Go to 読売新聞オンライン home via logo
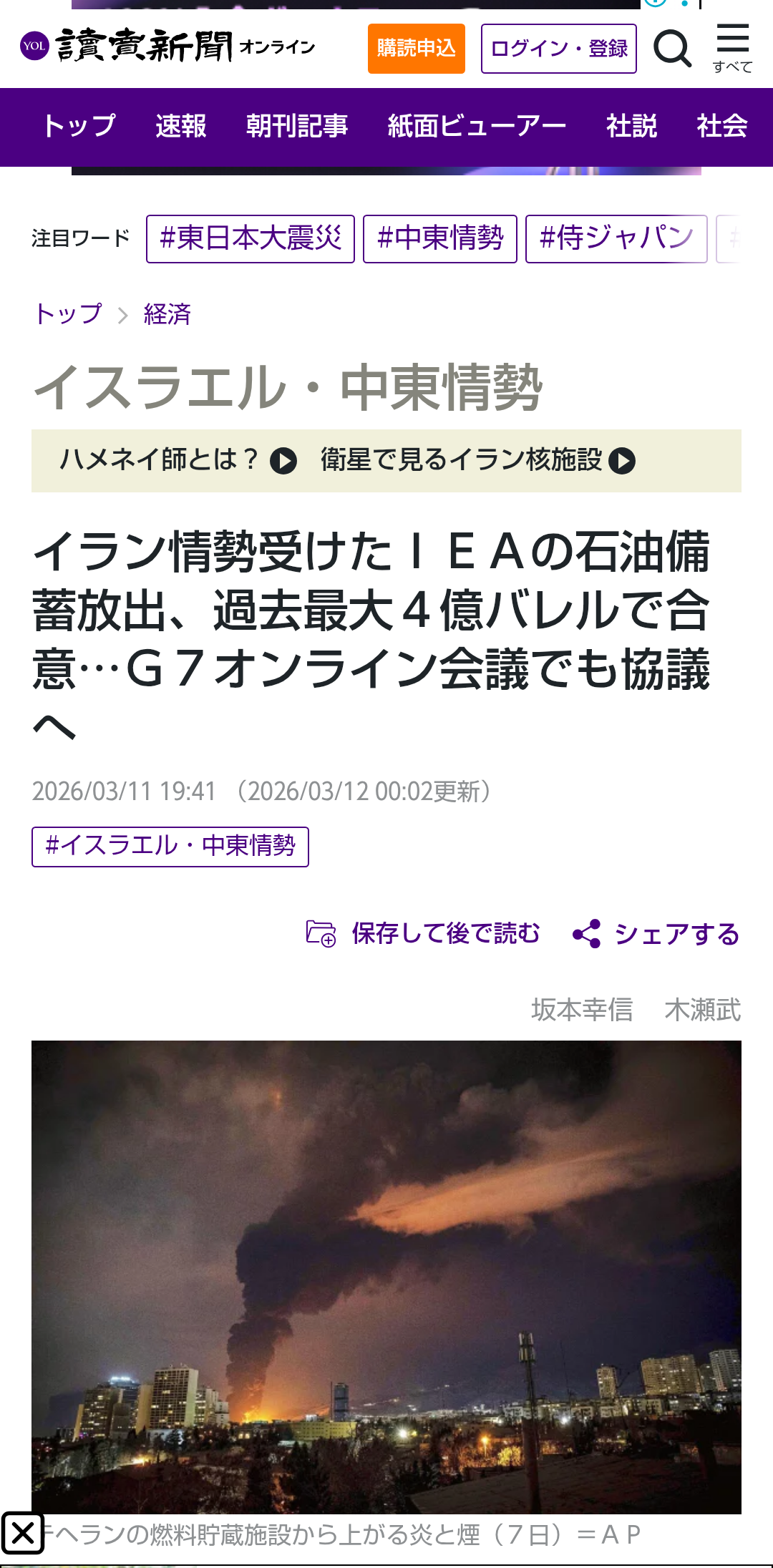The height and width of the screenshot is (1568, 773). point(167,47)
